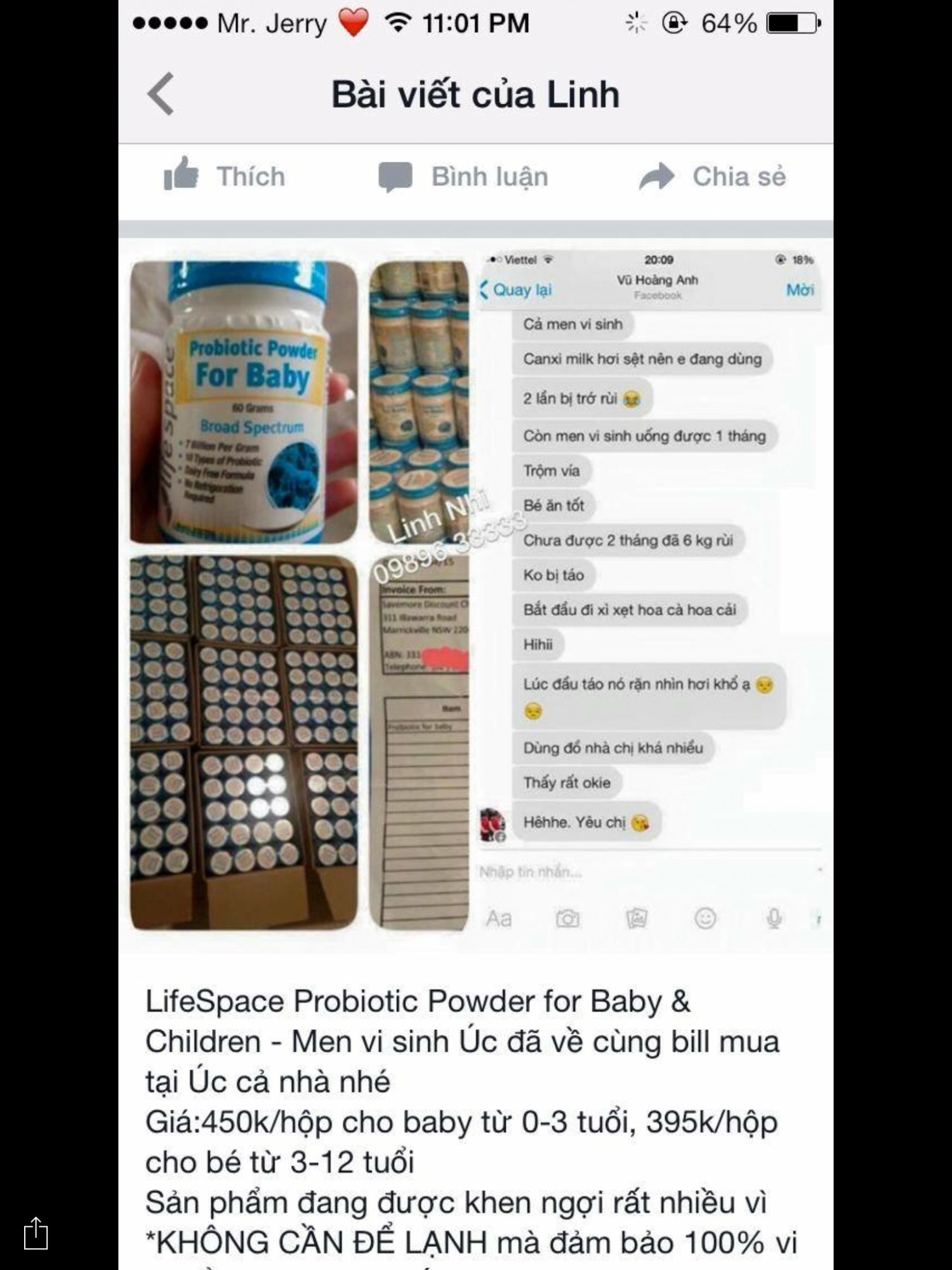
Task: Go back from Linh's post
Action: pos(161,94)
